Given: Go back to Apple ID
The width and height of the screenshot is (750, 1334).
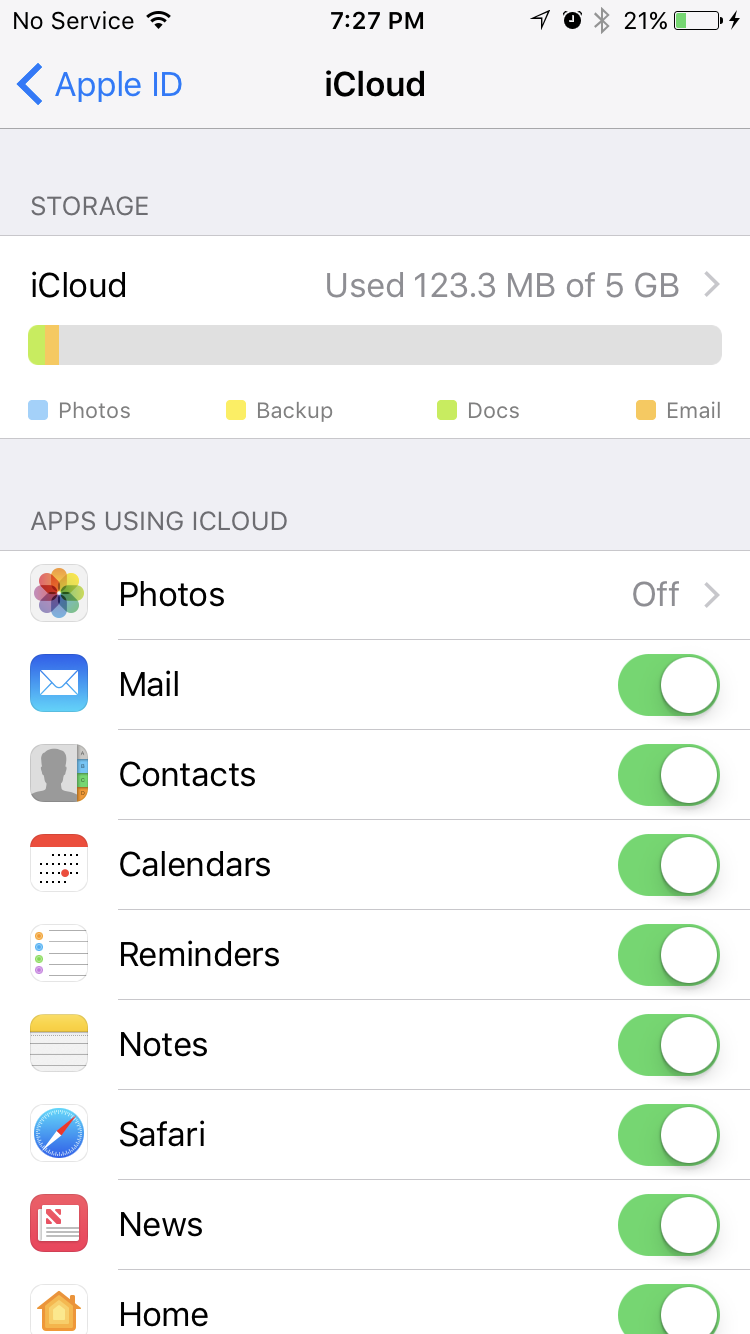Looking at the screenshot, I should coord(100,85).
